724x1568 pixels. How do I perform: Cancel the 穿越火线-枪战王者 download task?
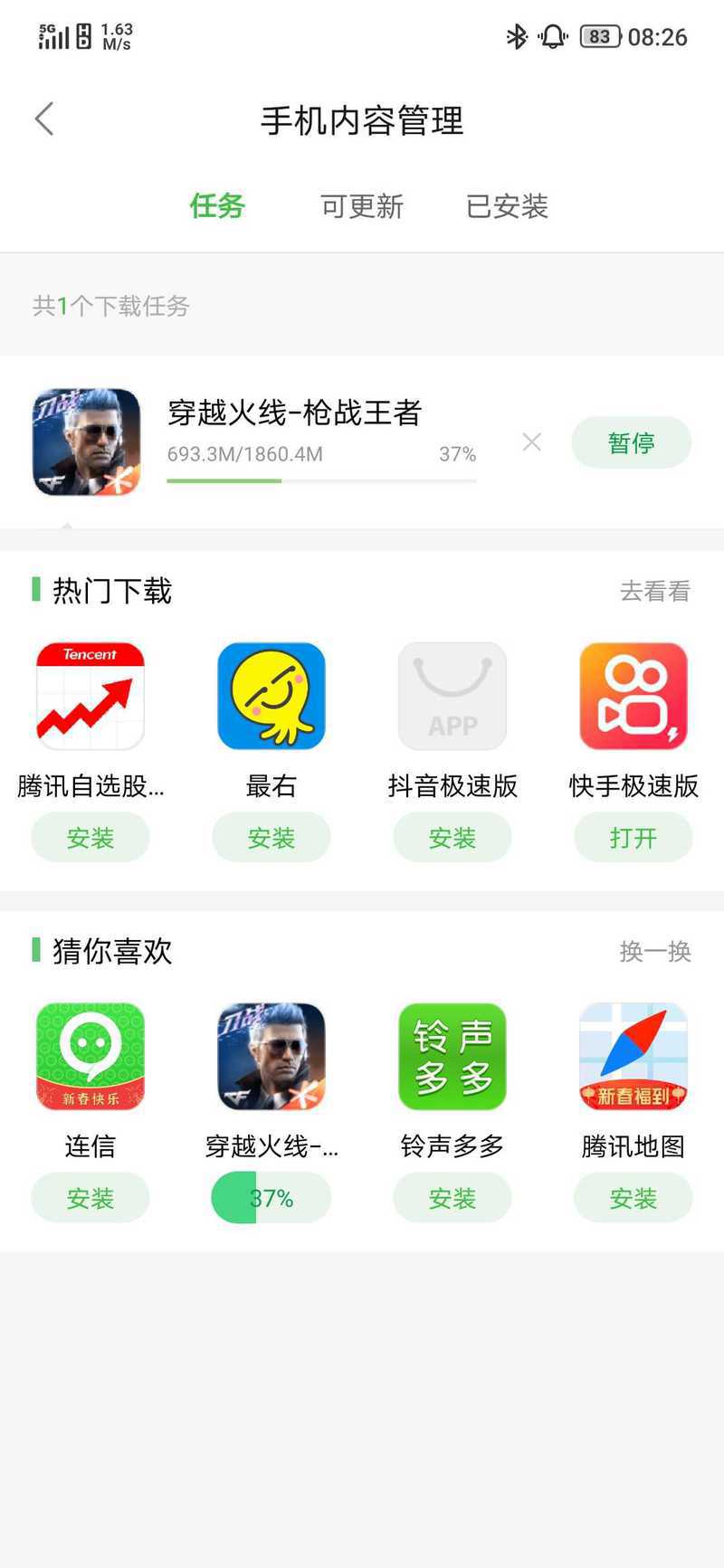[532, 442]
